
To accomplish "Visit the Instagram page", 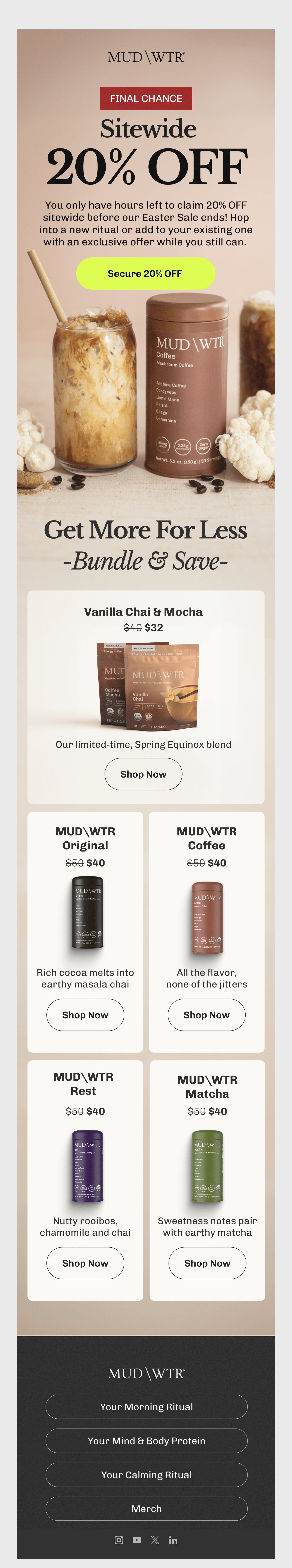I will (x=119, y=1540).
